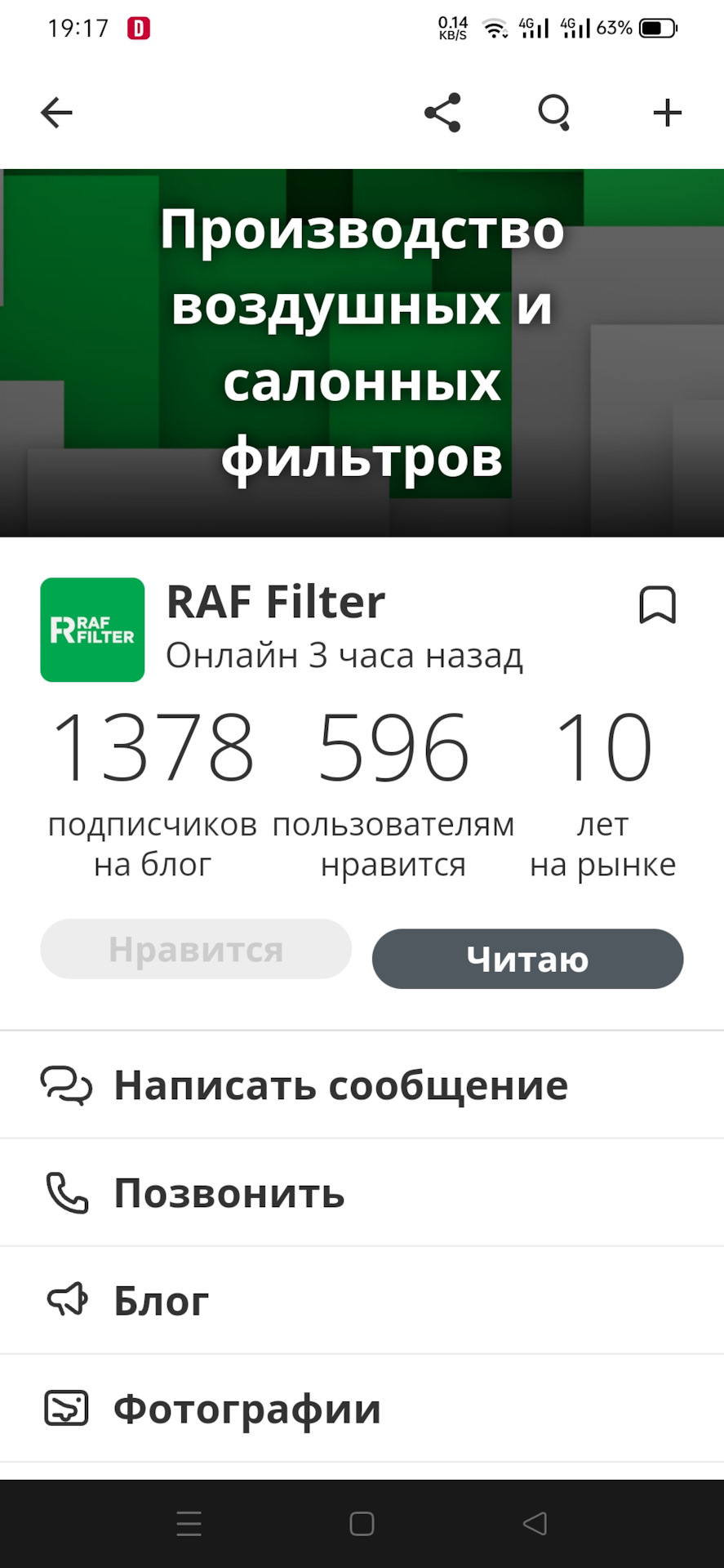Share the RAF Filter page
Image resolution: width=724 pixels, height=1568 pixels.
pyautogui.click(x=442, y=113)
